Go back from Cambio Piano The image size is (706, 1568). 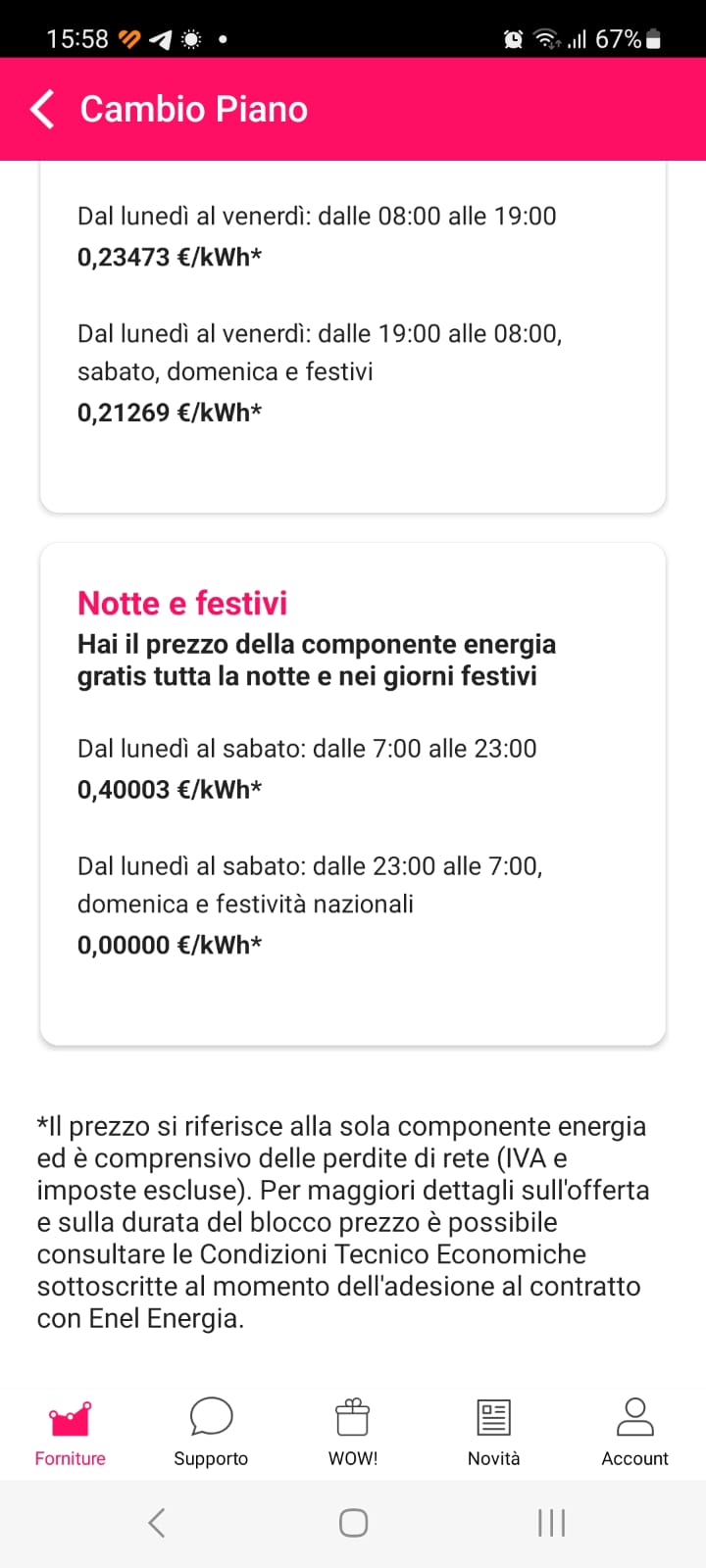(42, 109)
